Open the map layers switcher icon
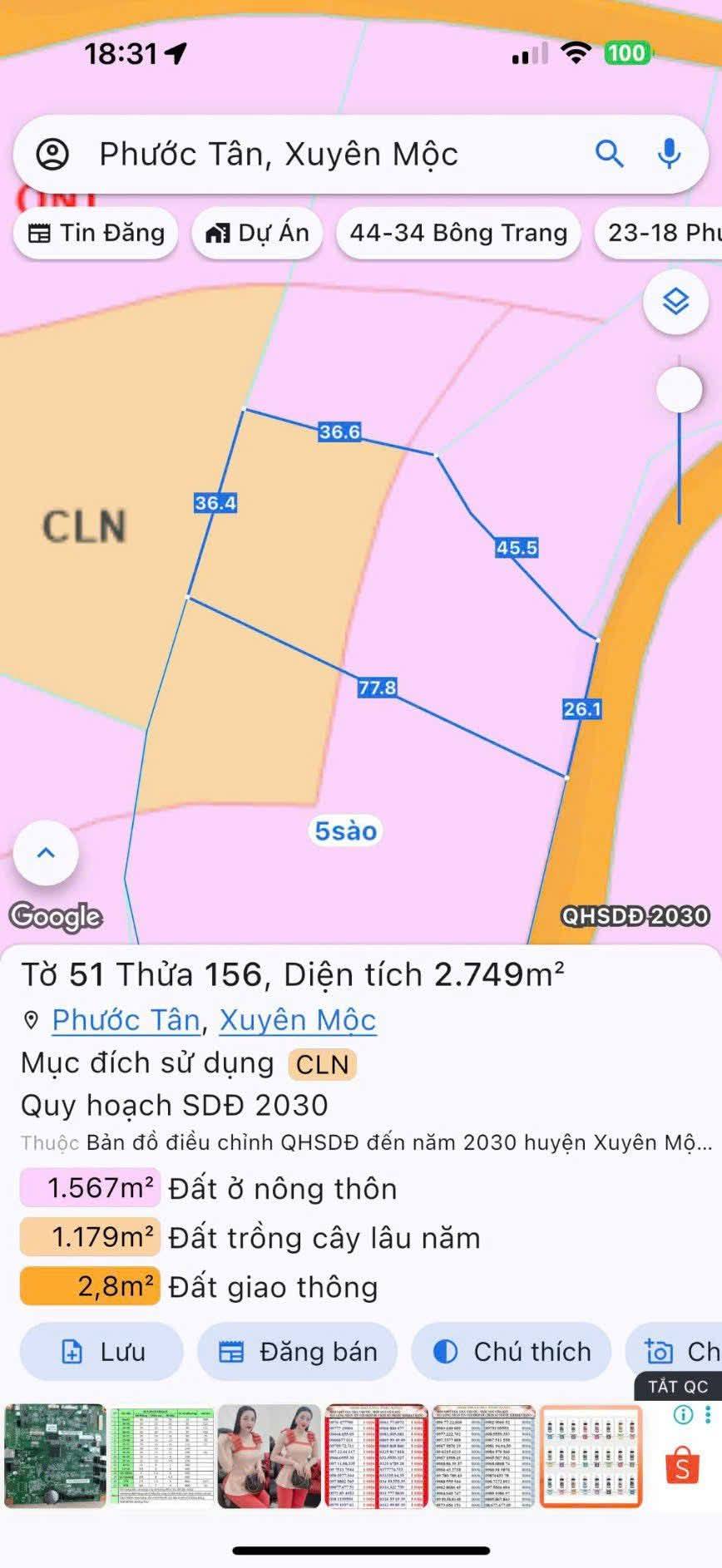This screenshot has width=722, height=1568. tap(675, 303)
